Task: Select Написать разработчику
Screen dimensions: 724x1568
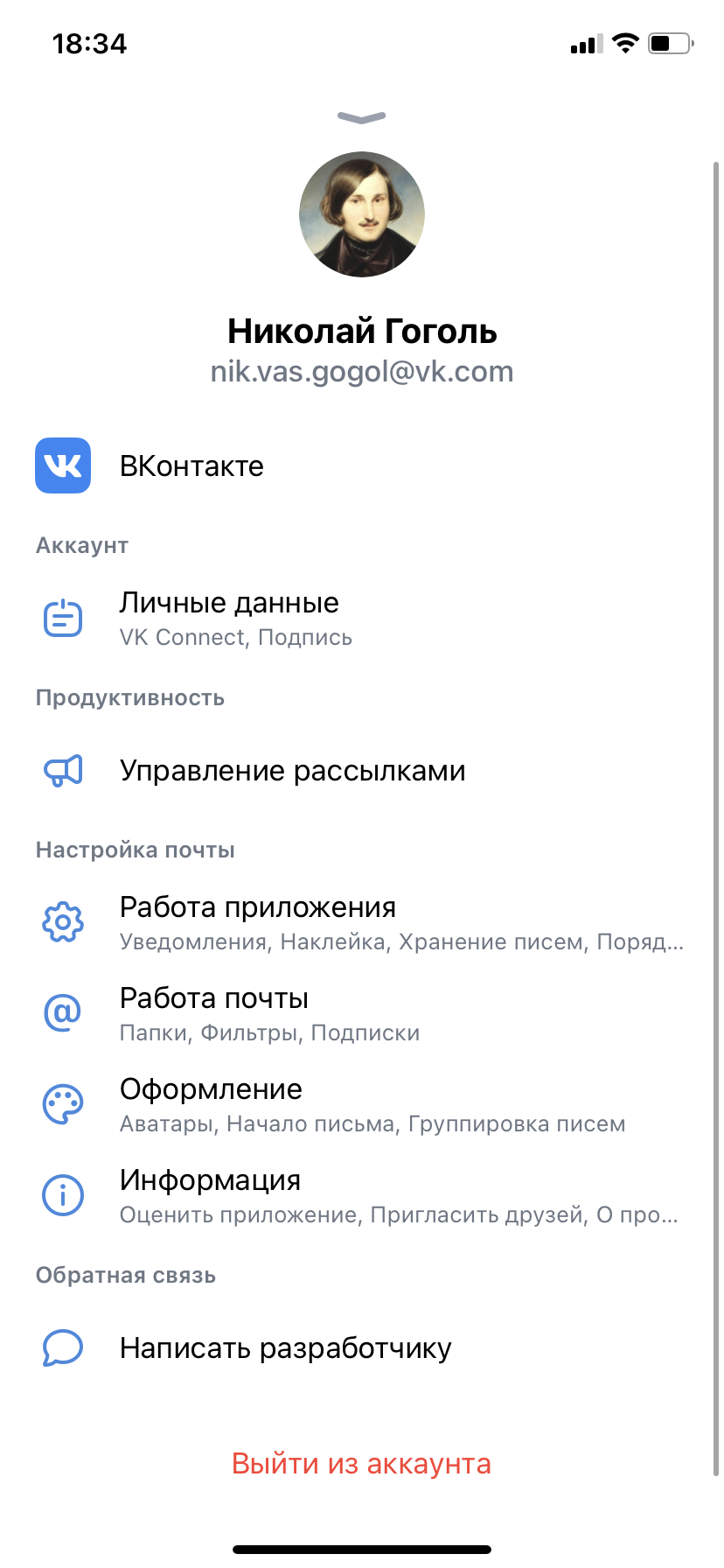Action: pyautogui.click(x=362, y=1348)
